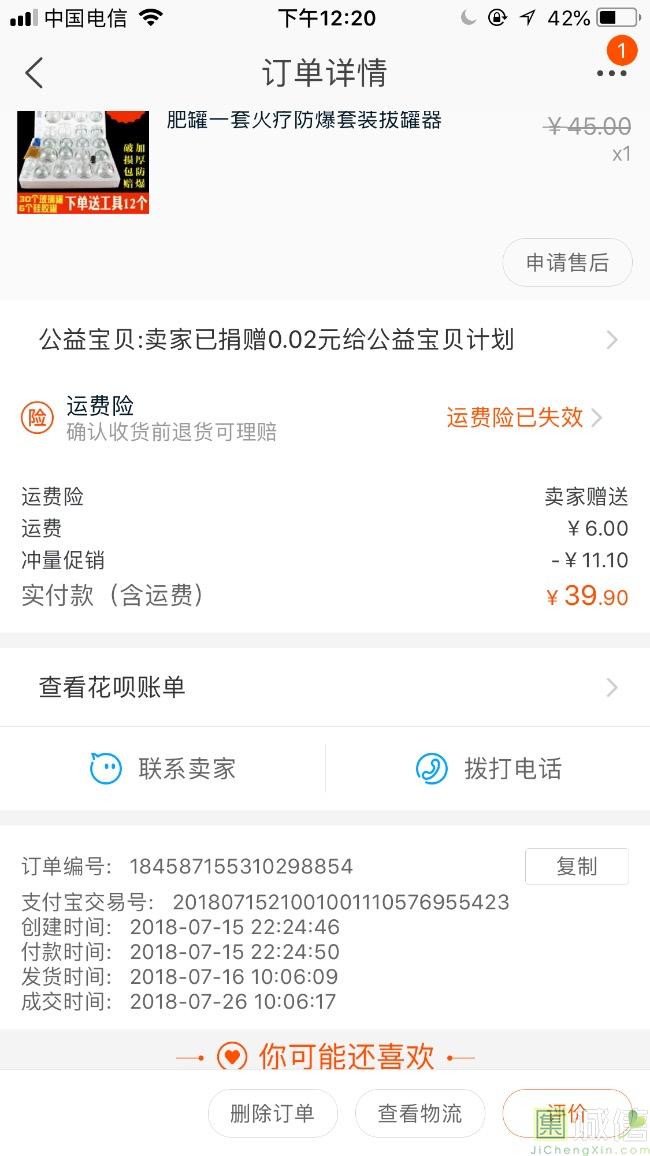Open the 公益宝贝 donation details row

pos(325,340)
